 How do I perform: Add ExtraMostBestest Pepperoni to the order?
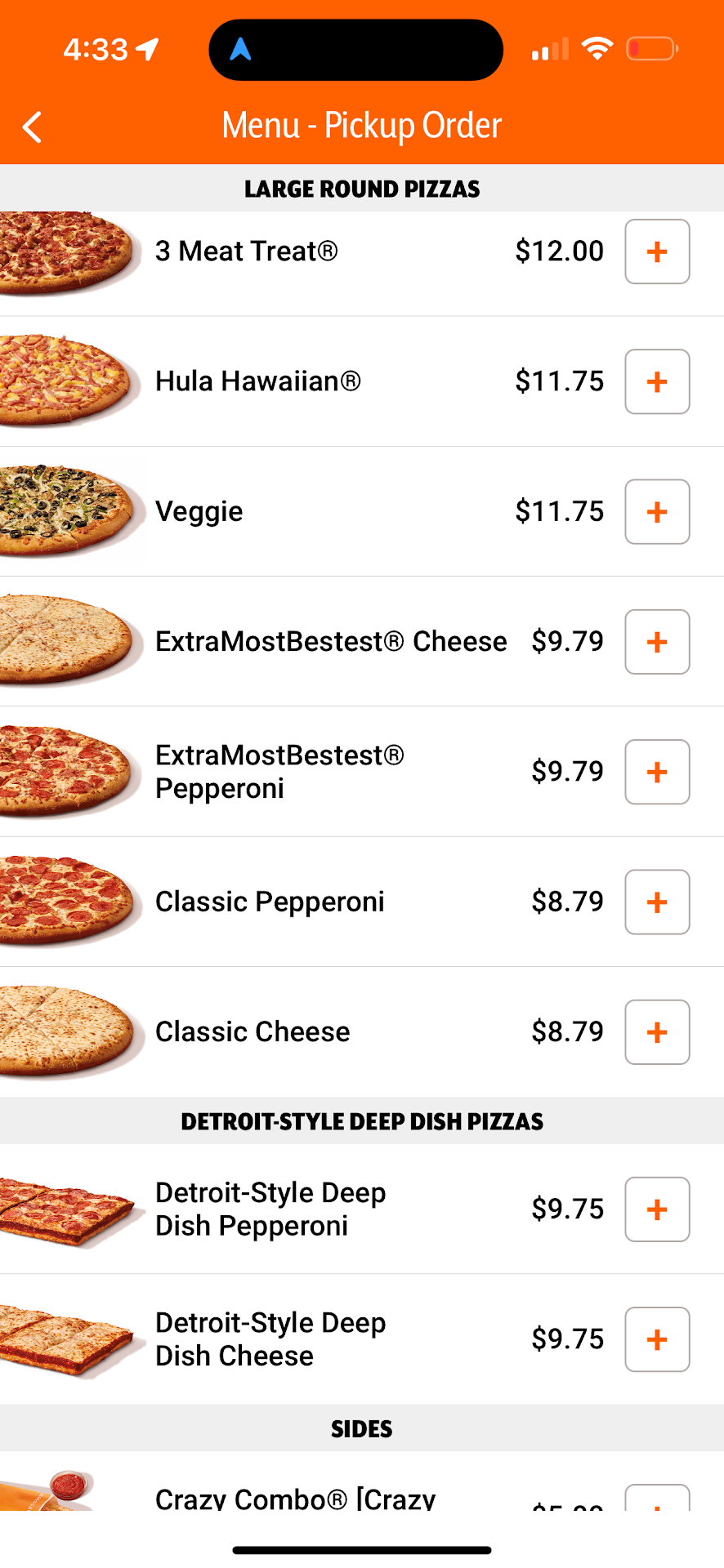click(657, 772)
